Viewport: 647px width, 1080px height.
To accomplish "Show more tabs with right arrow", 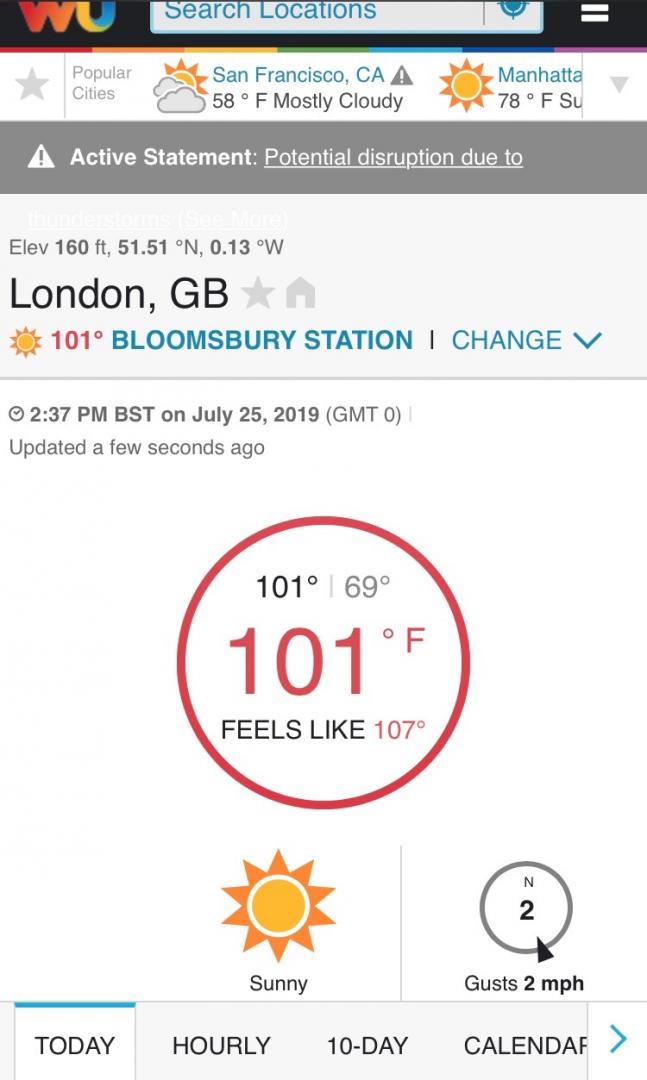I will click(x=618, y=1038).
